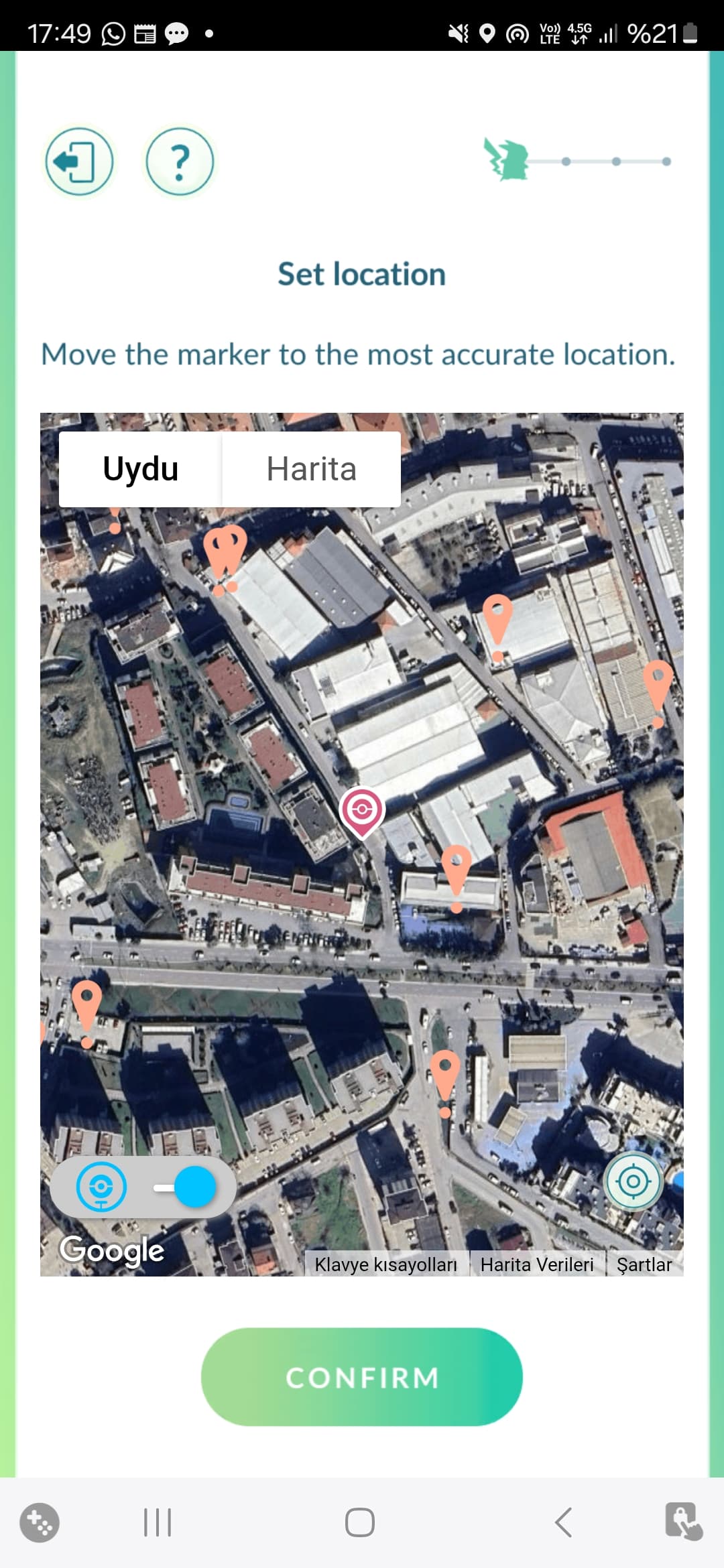Open Klavye kısayolları link
Image resolution: width=724 pixels, height=1568 pixels.
(x=386, y=1264)
